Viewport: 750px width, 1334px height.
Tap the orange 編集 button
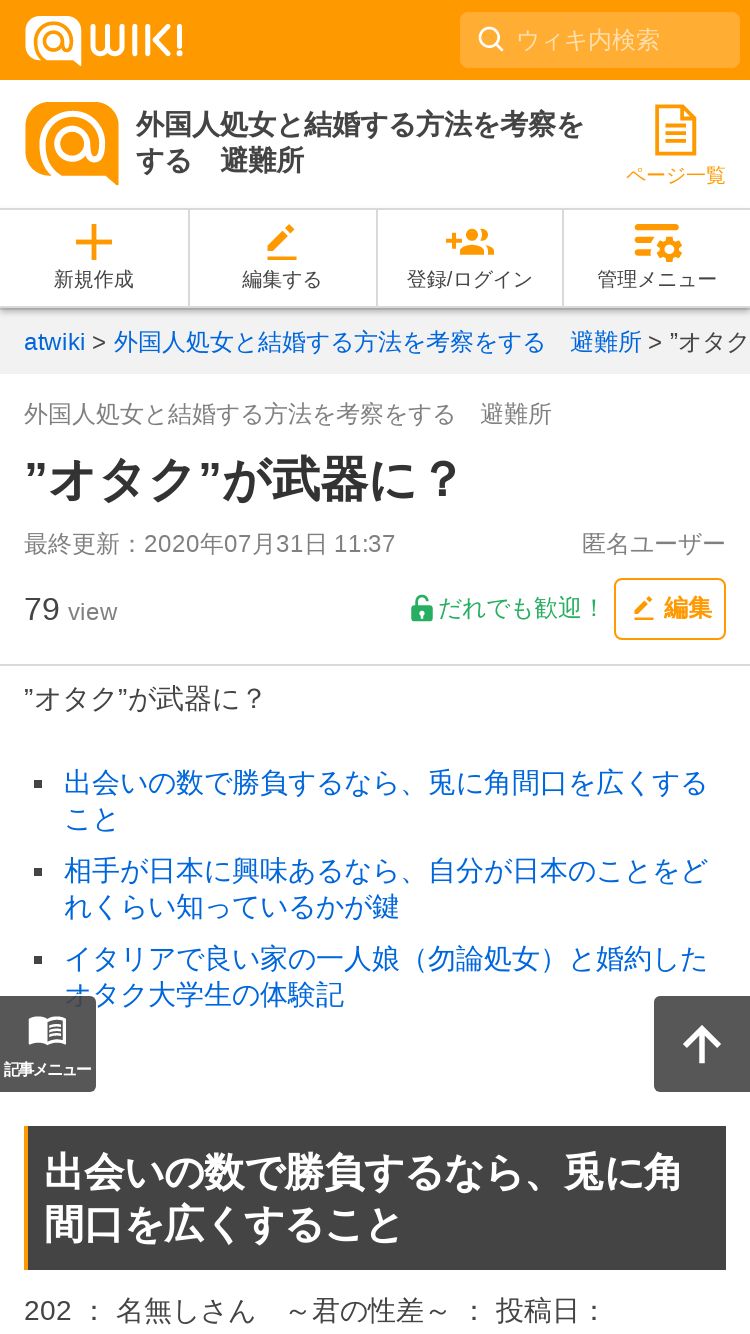(x=670, y=608)
